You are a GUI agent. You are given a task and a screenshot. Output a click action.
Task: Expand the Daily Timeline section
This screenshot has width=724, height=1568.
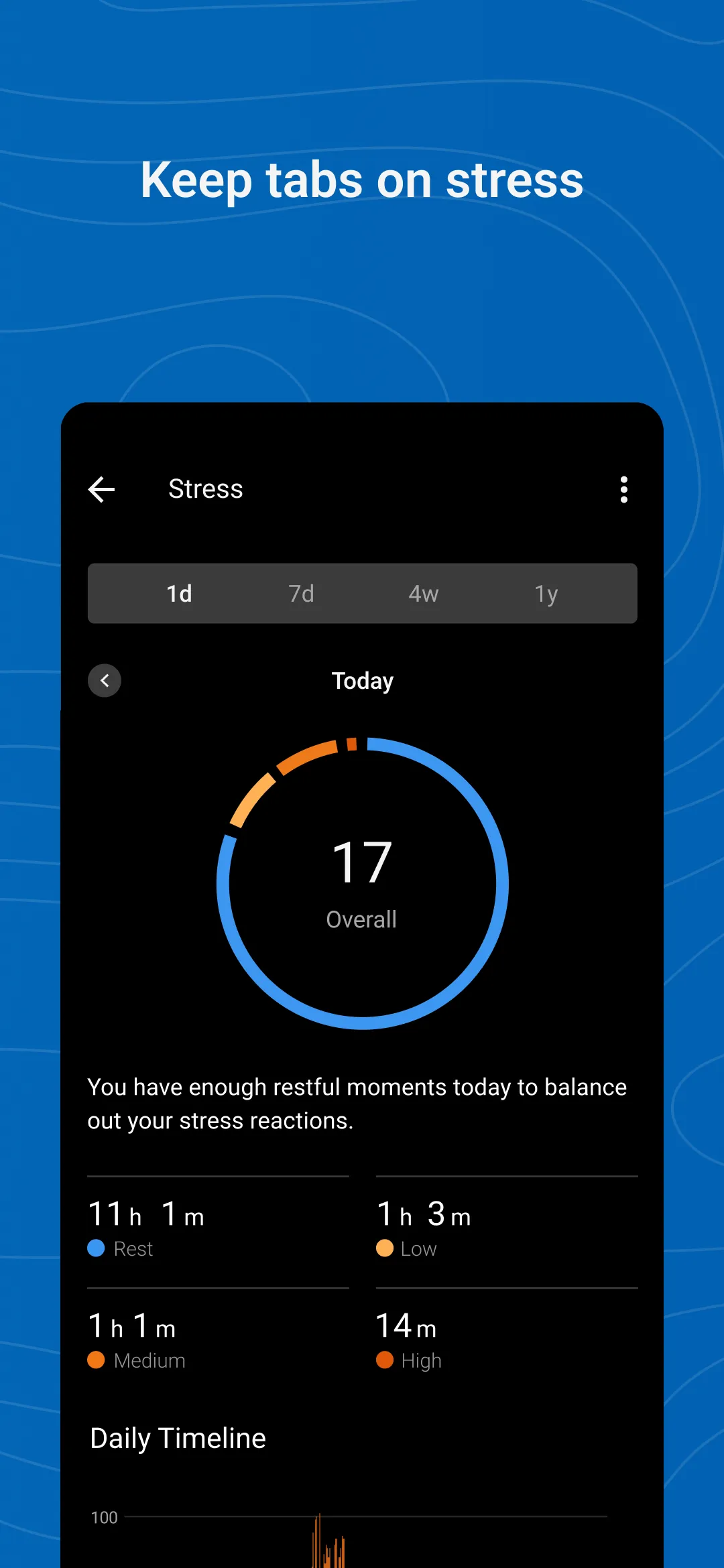(x=177, y=1437)
